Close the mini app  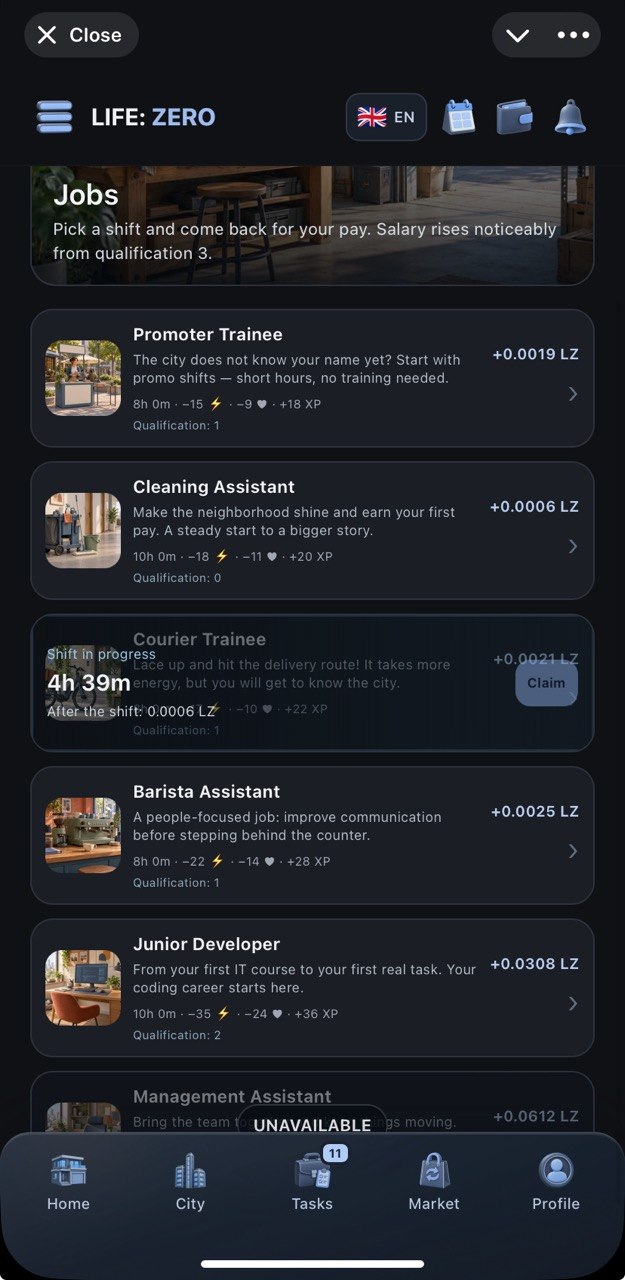click(x=81, y=35)
